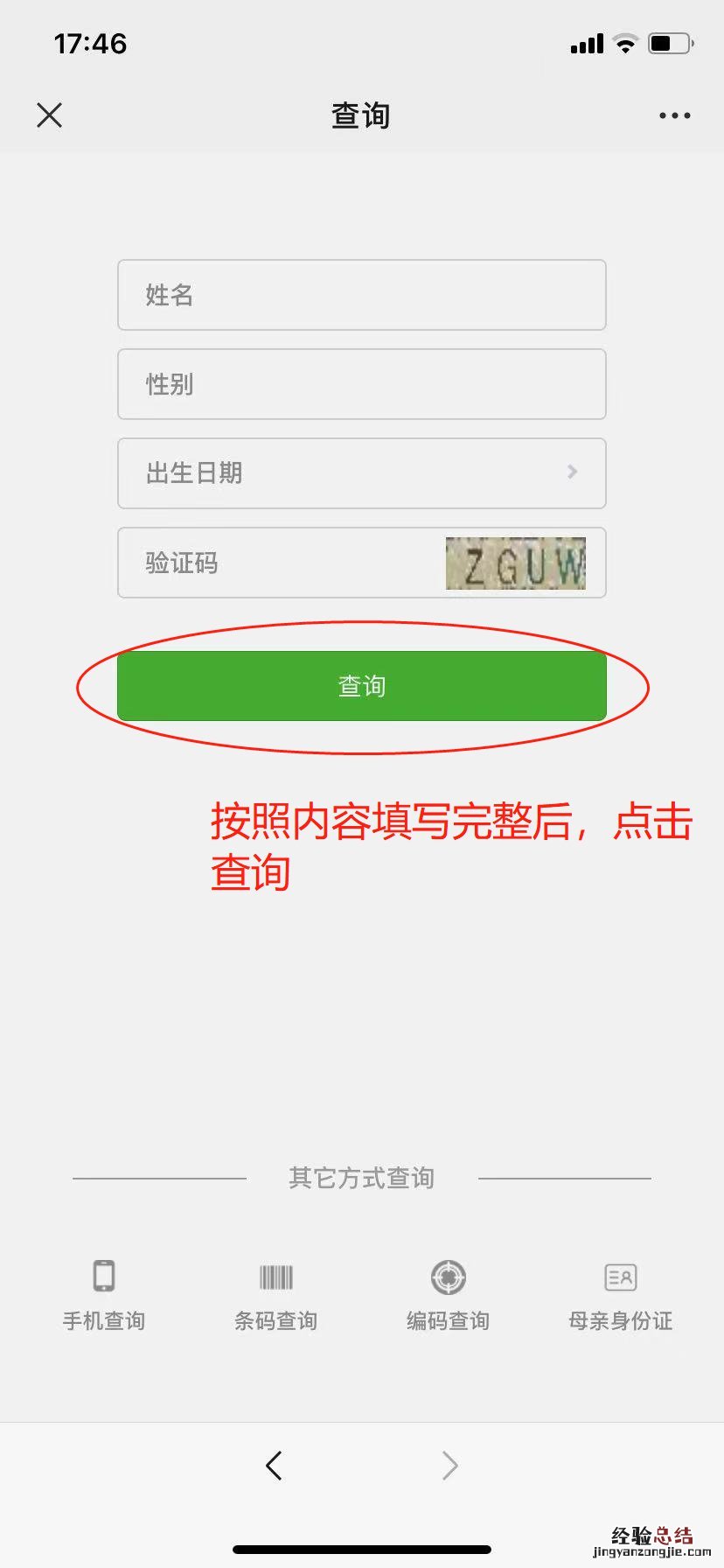Query by 母亲身份证
This screenshot has height=1568, width=724.
pos(620,1295)
